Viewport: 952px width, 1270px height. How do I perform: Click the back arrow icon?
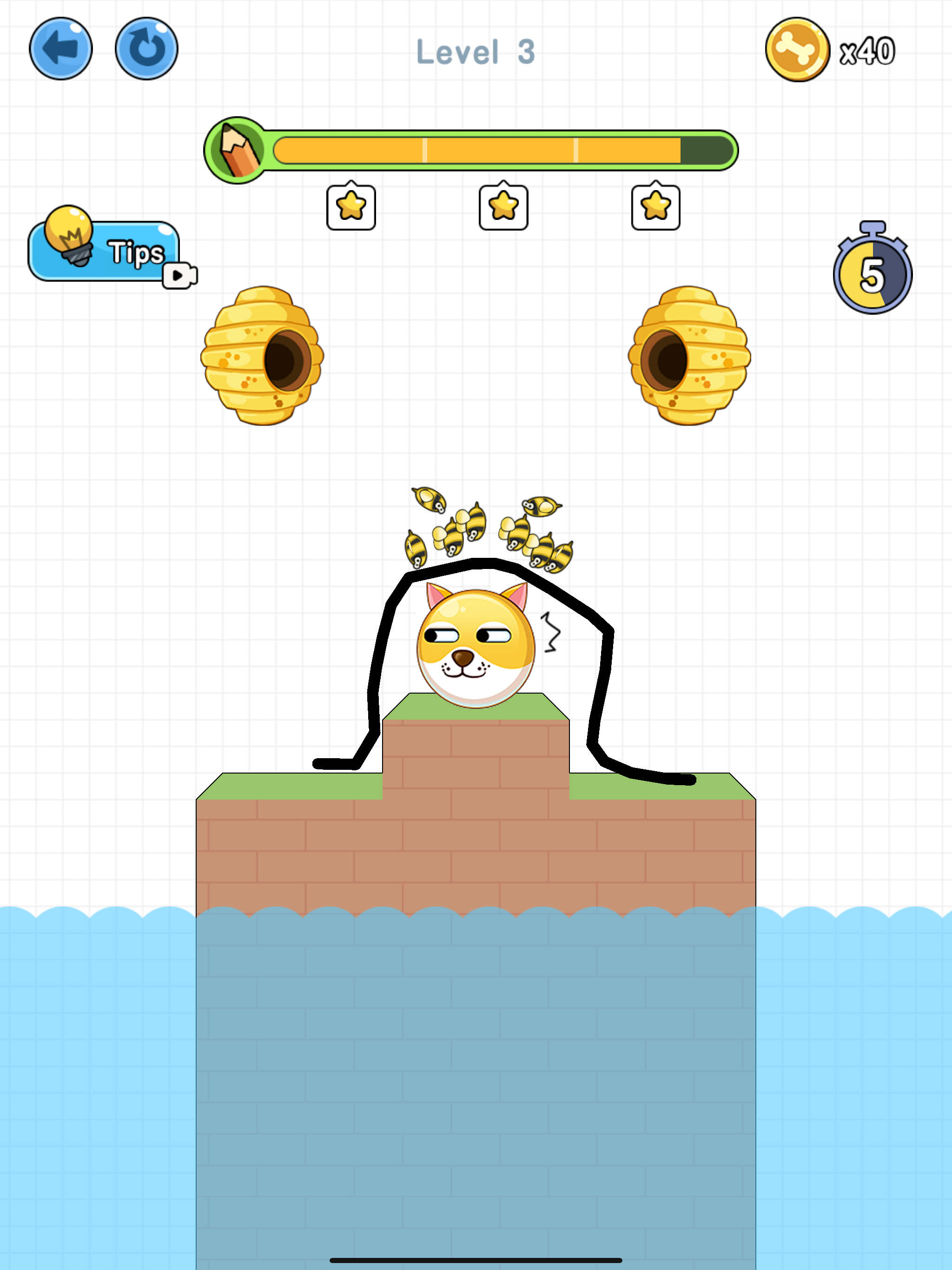(61, 48)
